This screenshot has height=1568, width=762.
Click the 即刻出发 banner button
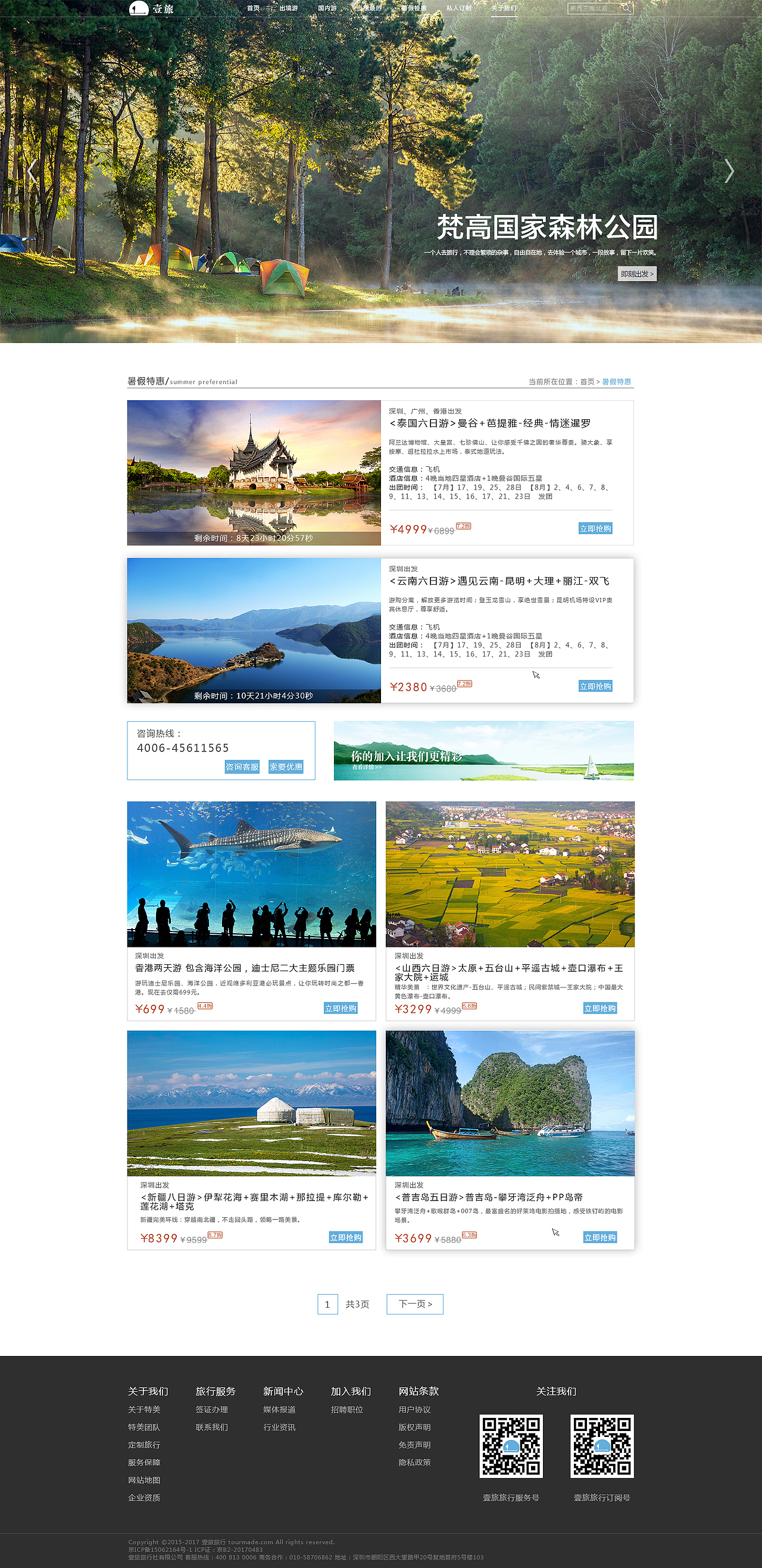click(x=638, y=275)
